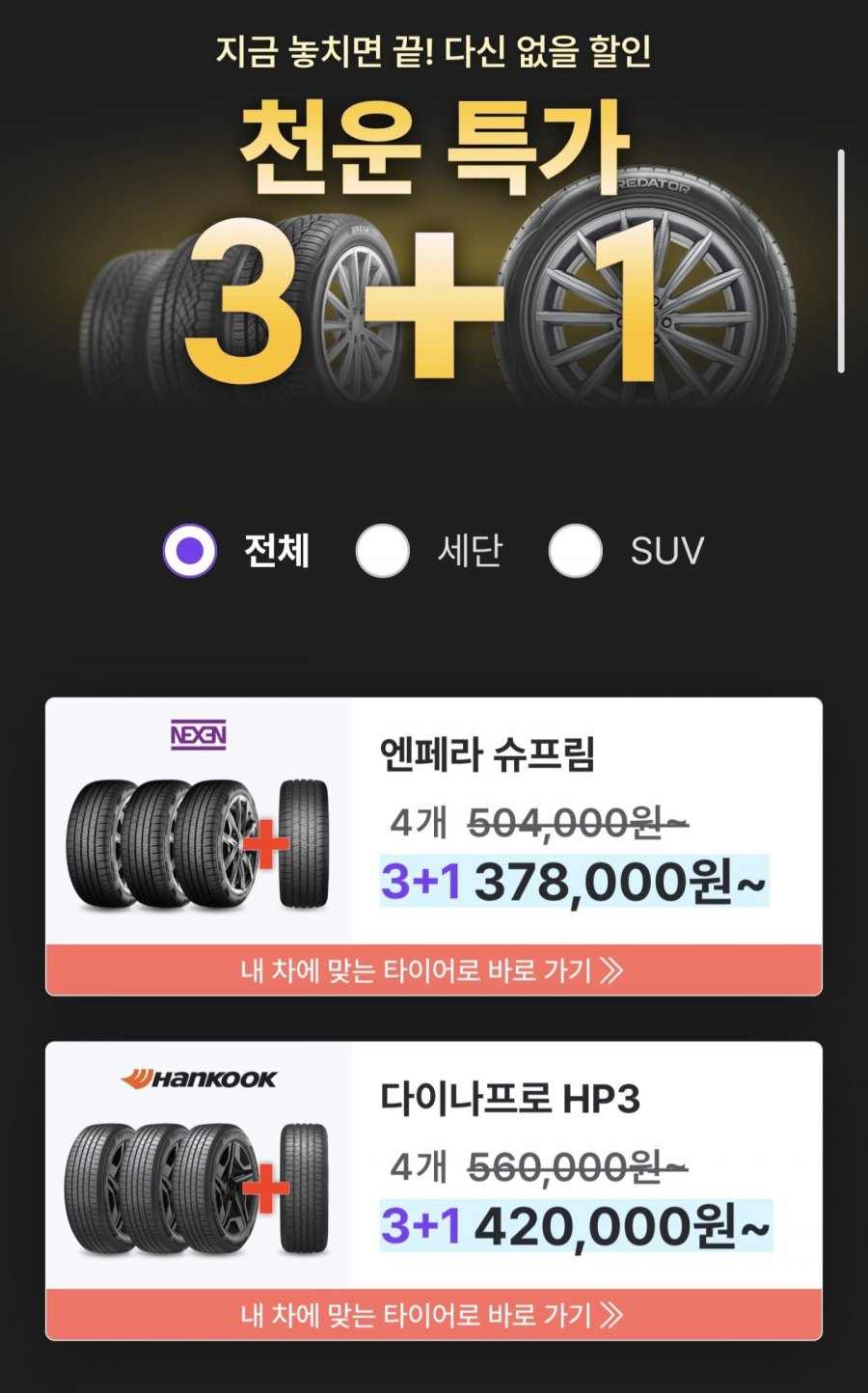Tap 내 차에 맞는 타이어로 바로 가기 under 다이나프로 HP3
The height and width of the screenshot is (1393, 868).
pyautogui.click(x=434, y=1315)
